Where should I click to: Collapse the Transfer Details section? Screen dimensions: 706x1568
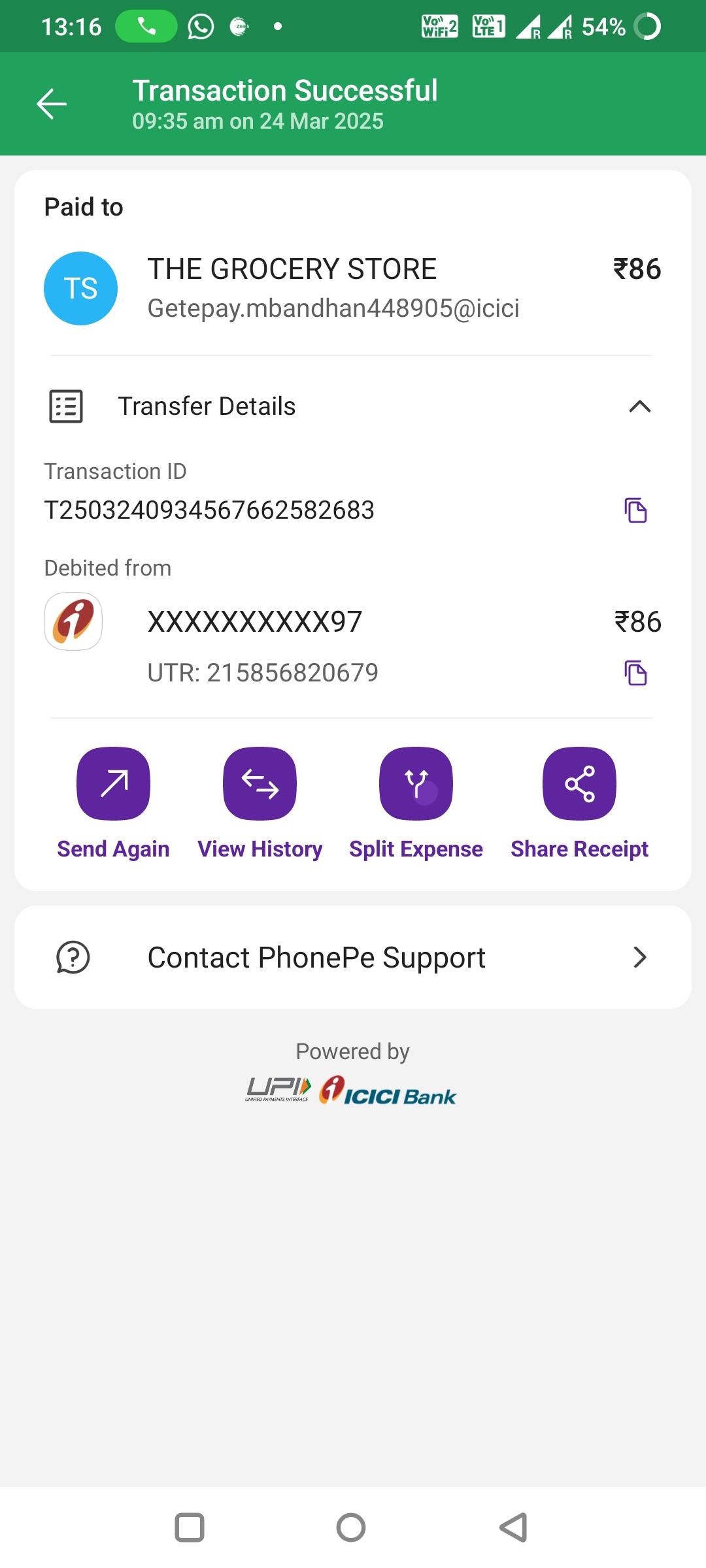[x=639, y=406]
